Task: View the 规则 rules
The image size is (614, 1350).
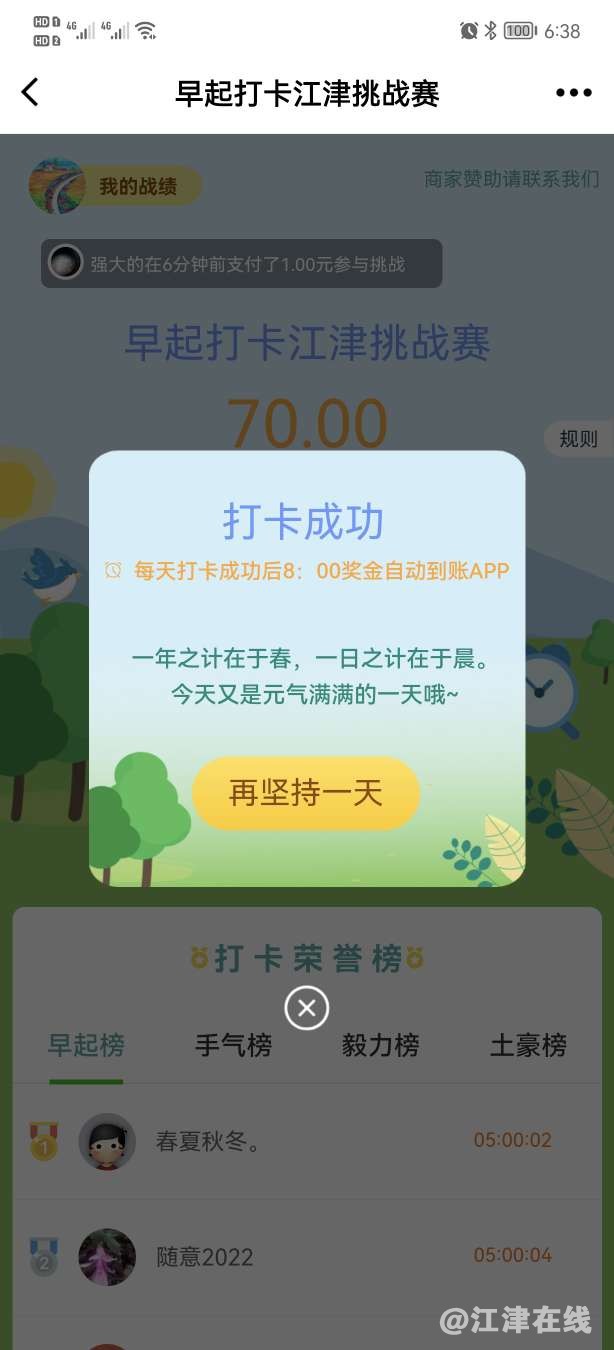Action: (577, 438)
